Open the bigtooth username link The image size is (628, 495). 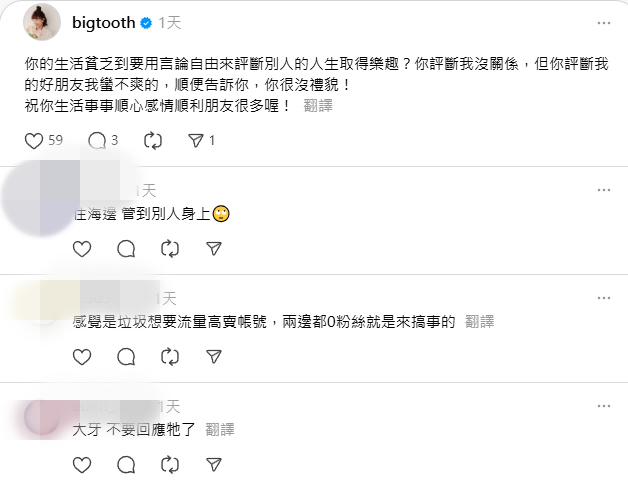click(x=103, y=22)
